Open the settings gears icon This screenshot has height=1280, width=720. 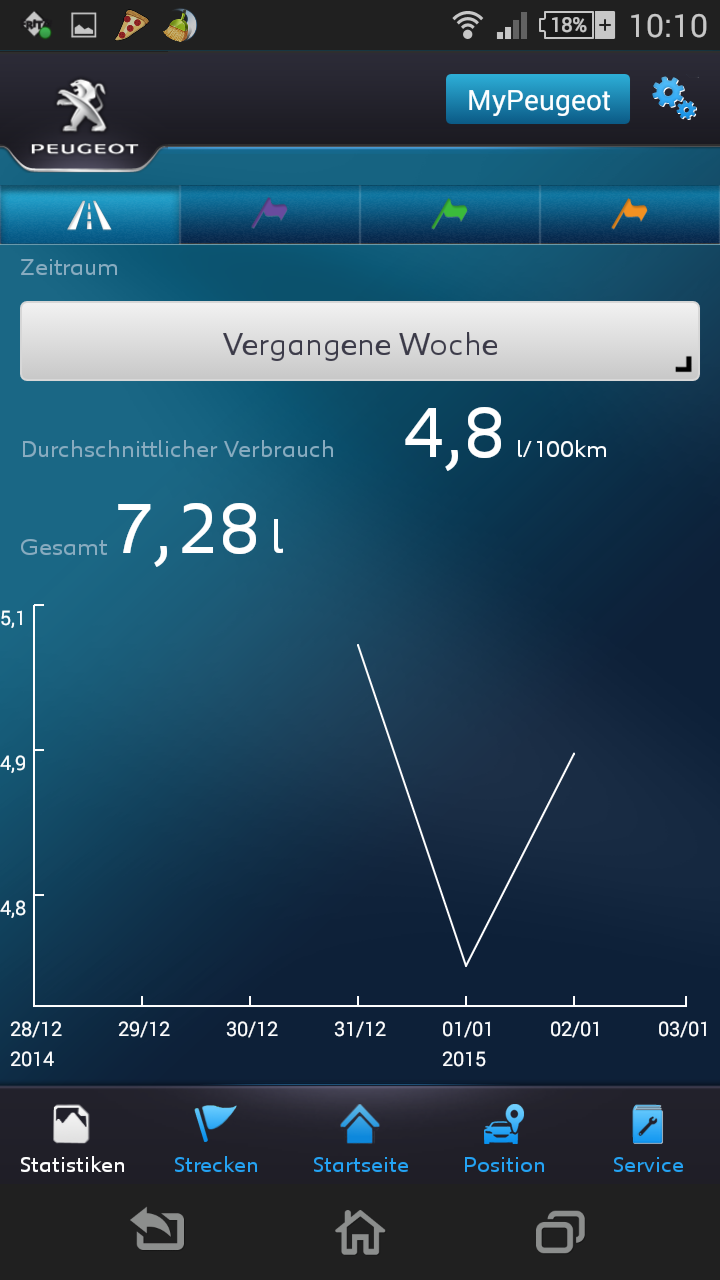click(x=674, y=98)
